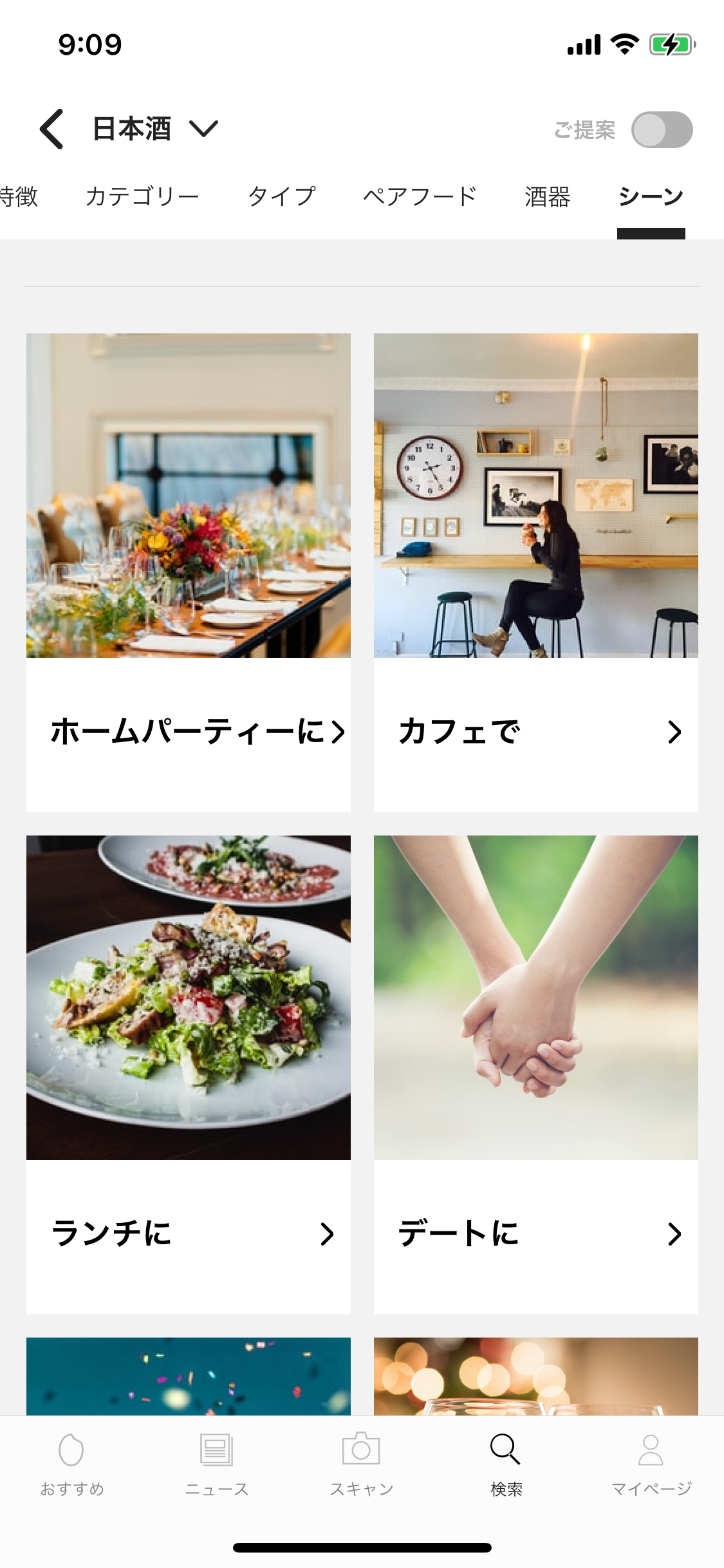Open the カフェで scene card
Viewport: 724px width, 1568px height.
tap(535, 572)
